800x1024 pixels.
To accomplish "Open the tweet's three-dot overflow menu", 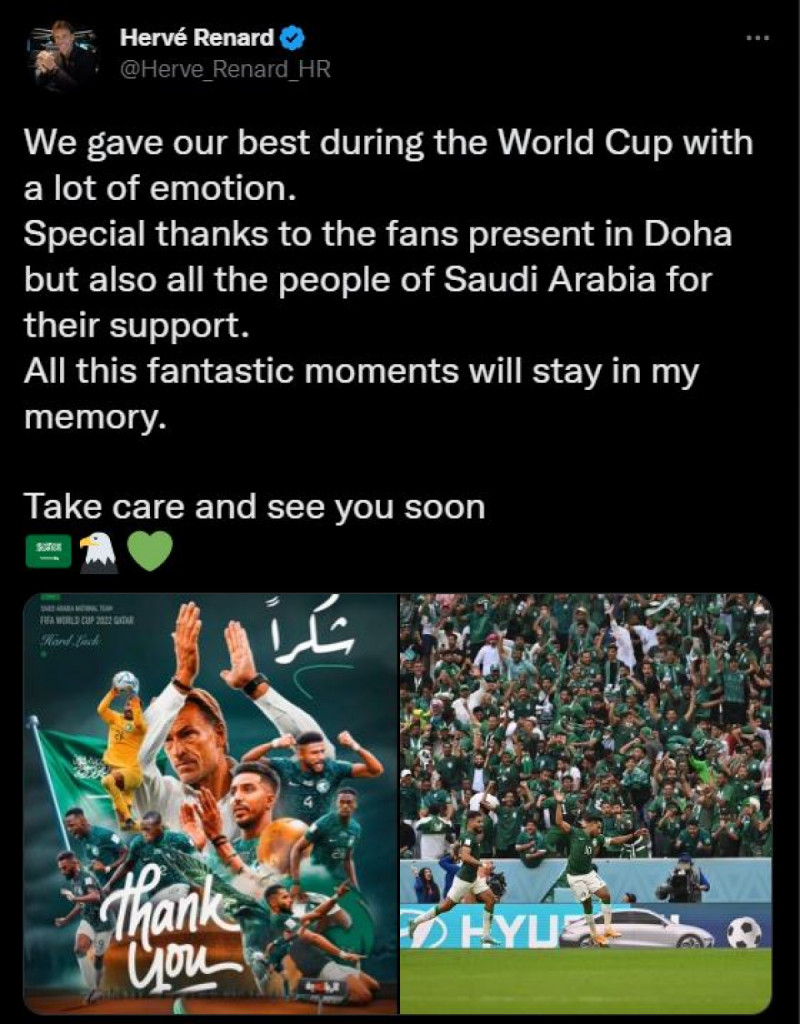I will point(759,40).
